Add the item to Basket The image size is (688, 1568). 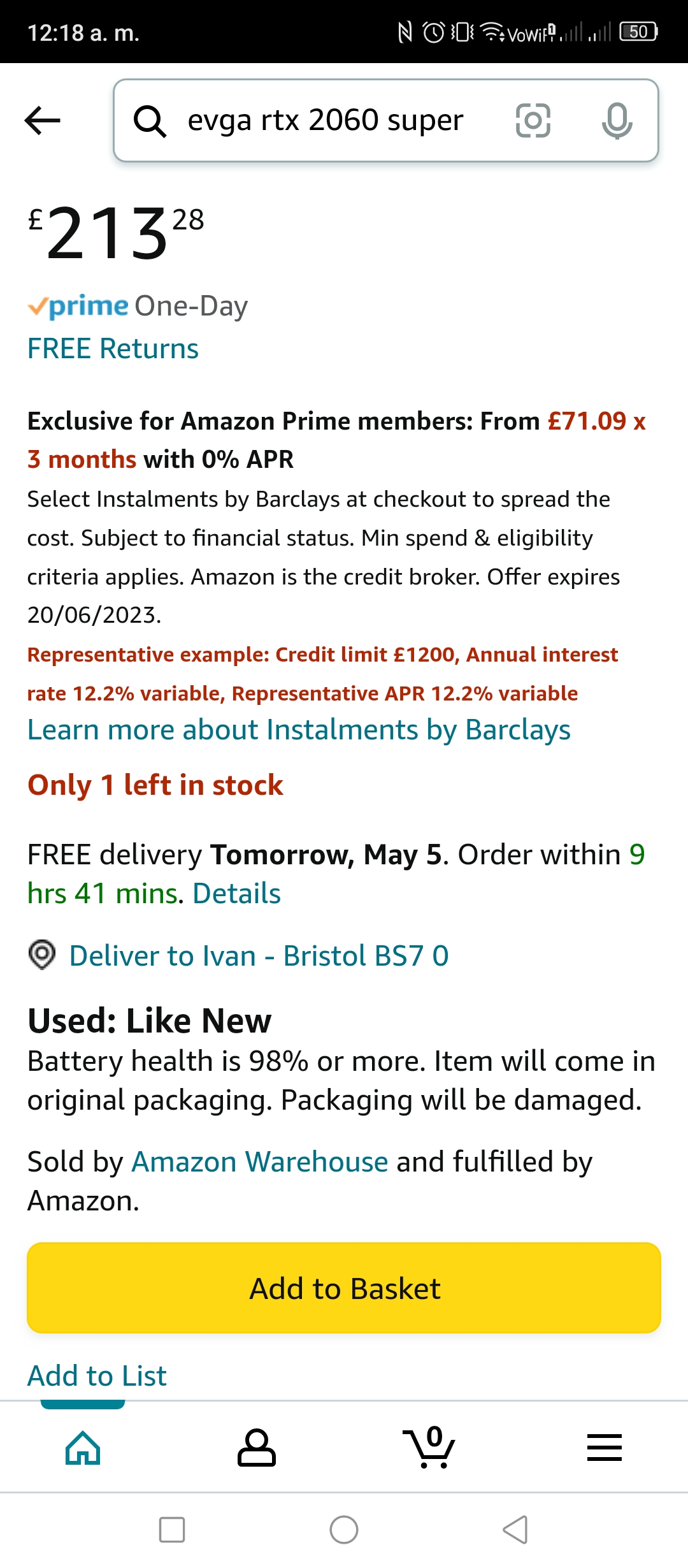[x=344, y=1288]
